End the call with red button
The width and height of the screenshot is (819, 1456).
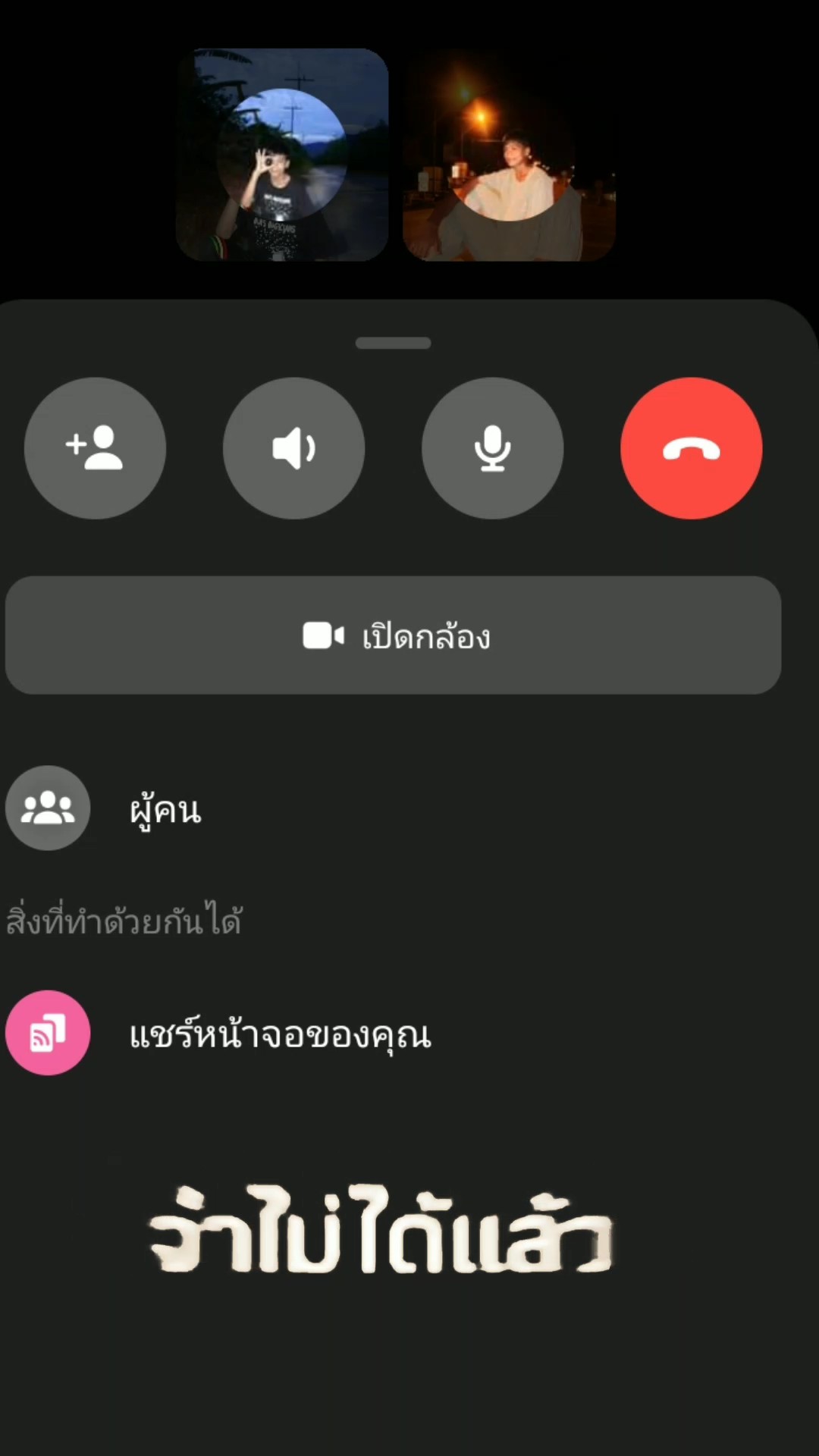[x=691, y=448]
